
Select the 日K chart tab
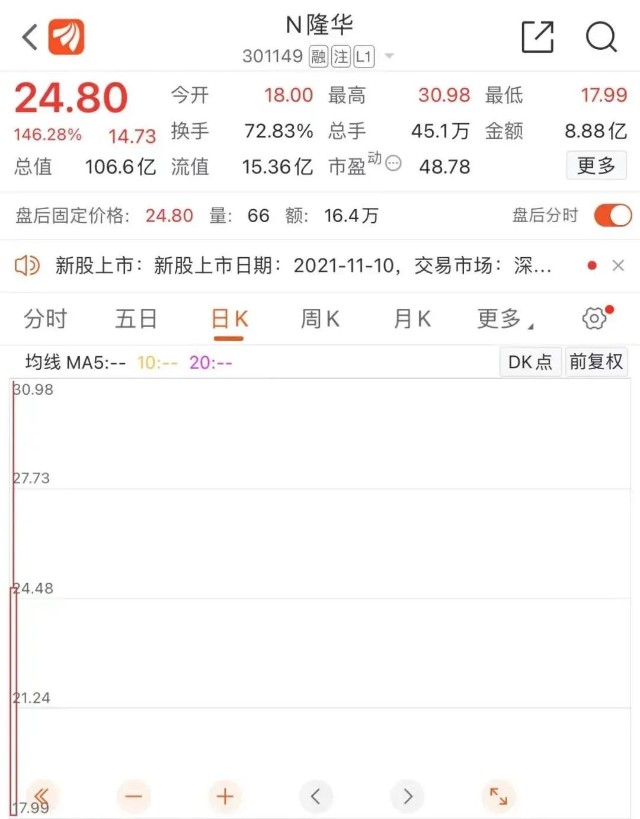[229, 319]
